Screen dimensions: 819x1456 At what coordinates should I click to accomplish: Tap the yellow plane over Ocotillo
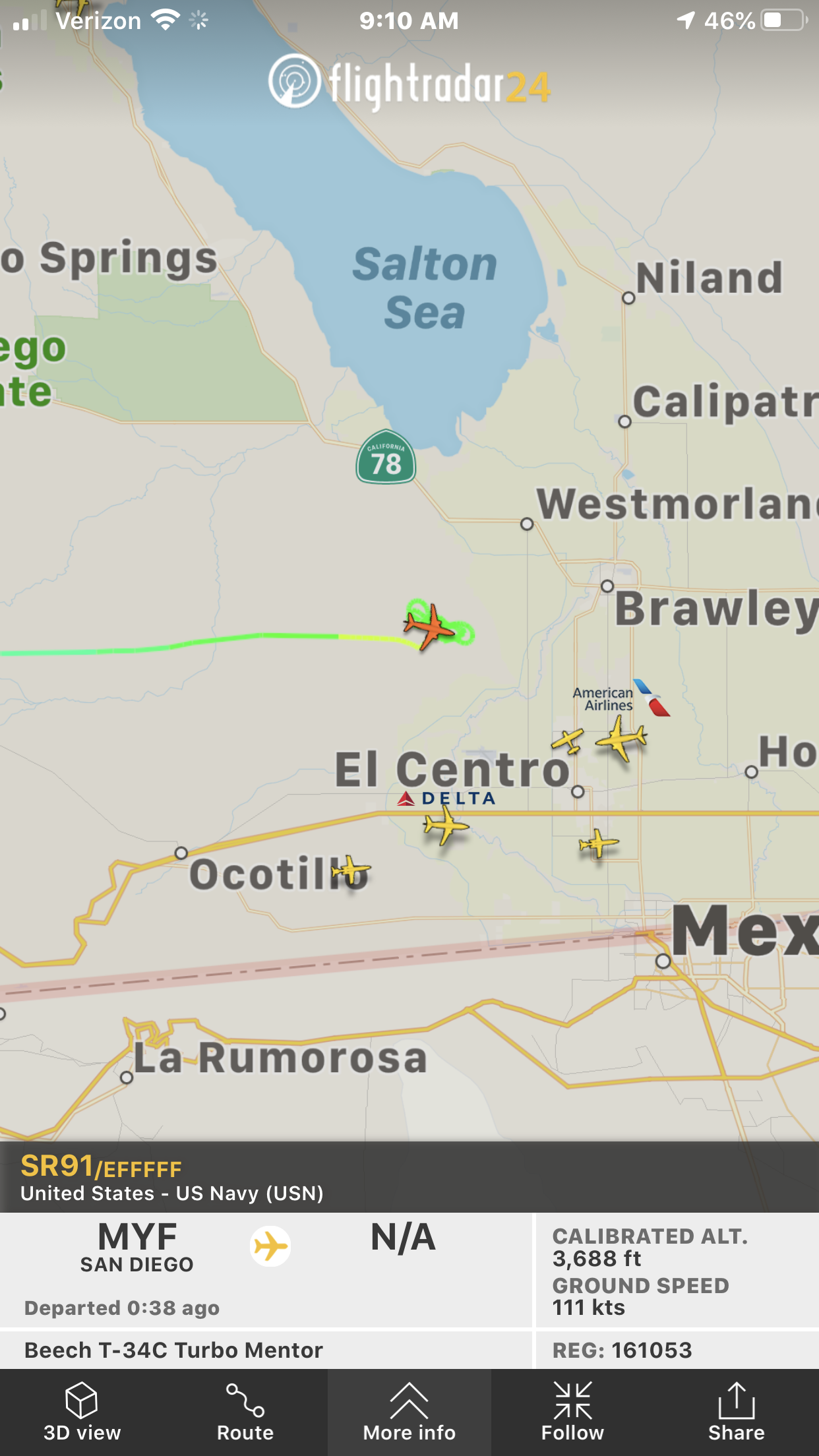[351, 872]
